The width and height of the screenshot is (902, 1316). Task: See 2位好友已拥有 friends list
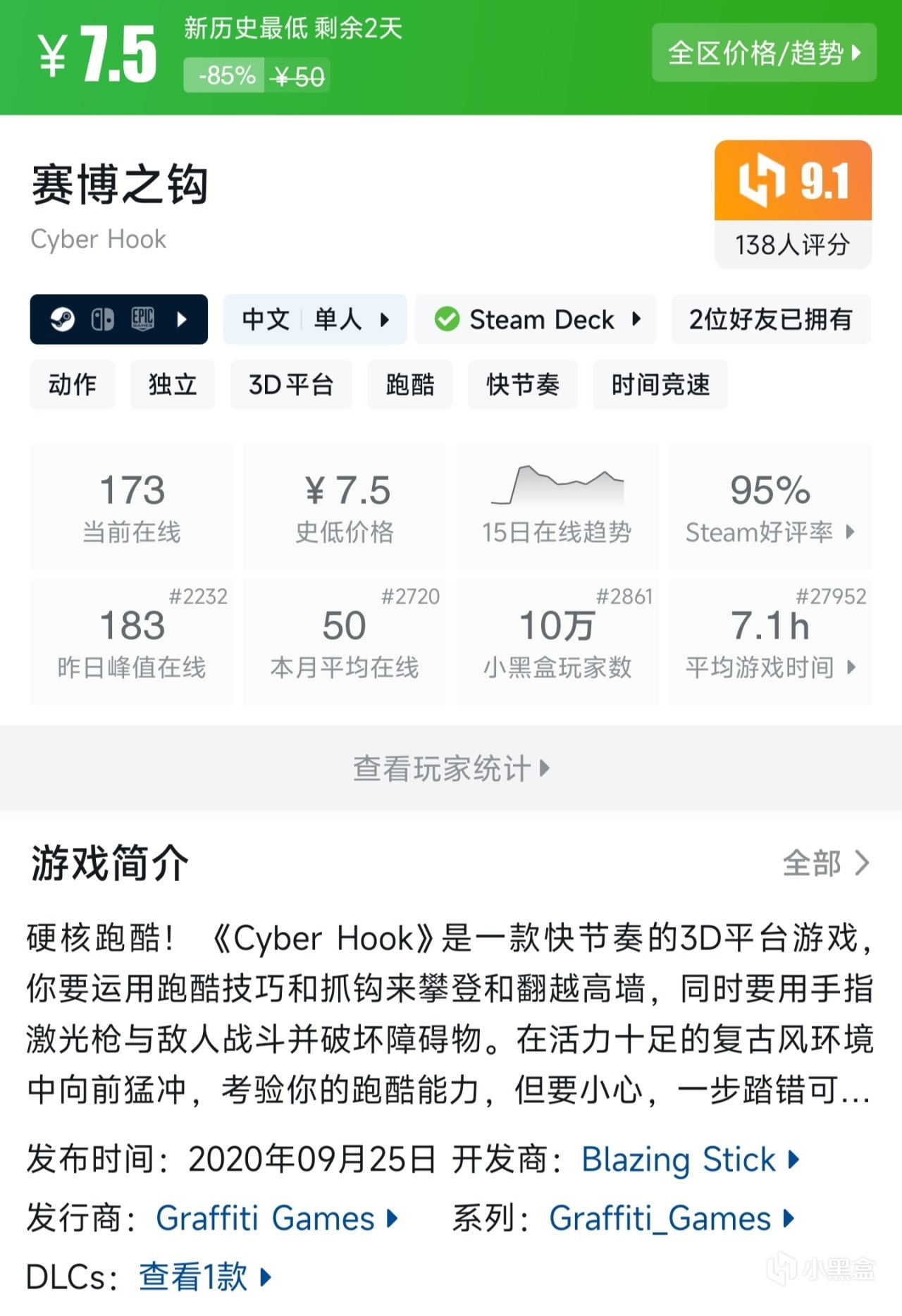click(x=770, y=319)
